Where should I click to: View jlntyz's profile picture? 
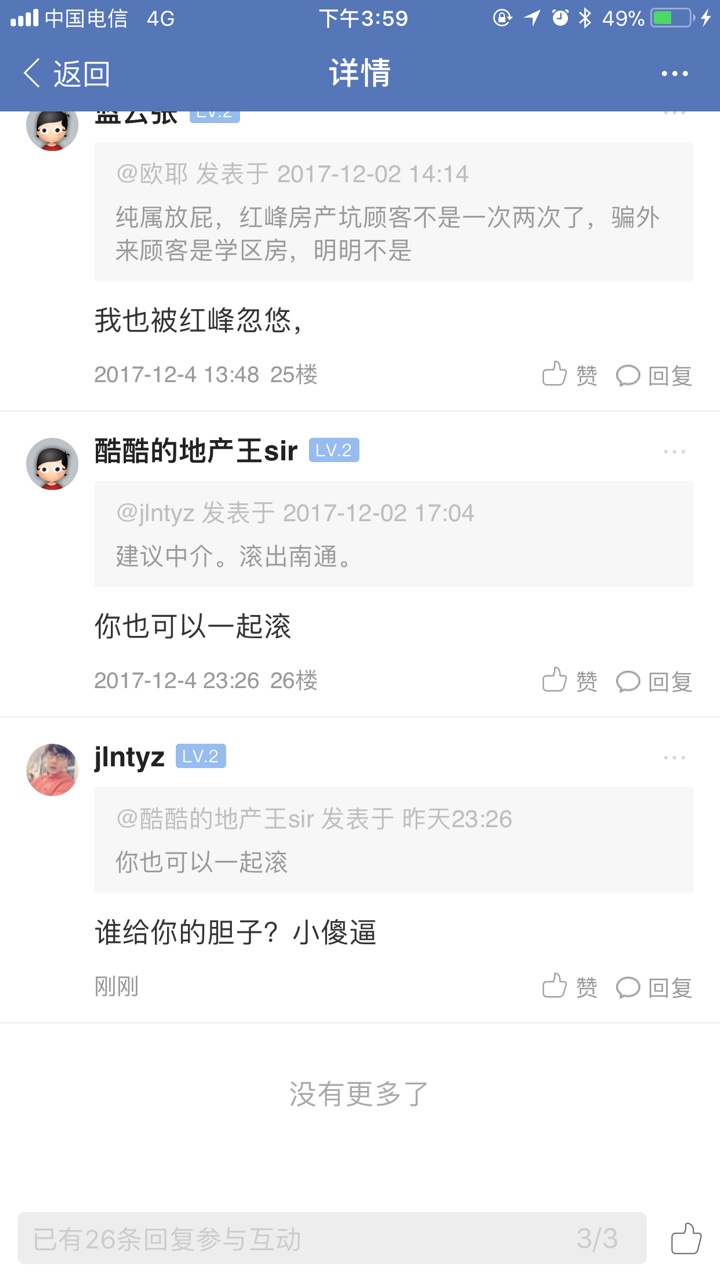tap(52, 769)
